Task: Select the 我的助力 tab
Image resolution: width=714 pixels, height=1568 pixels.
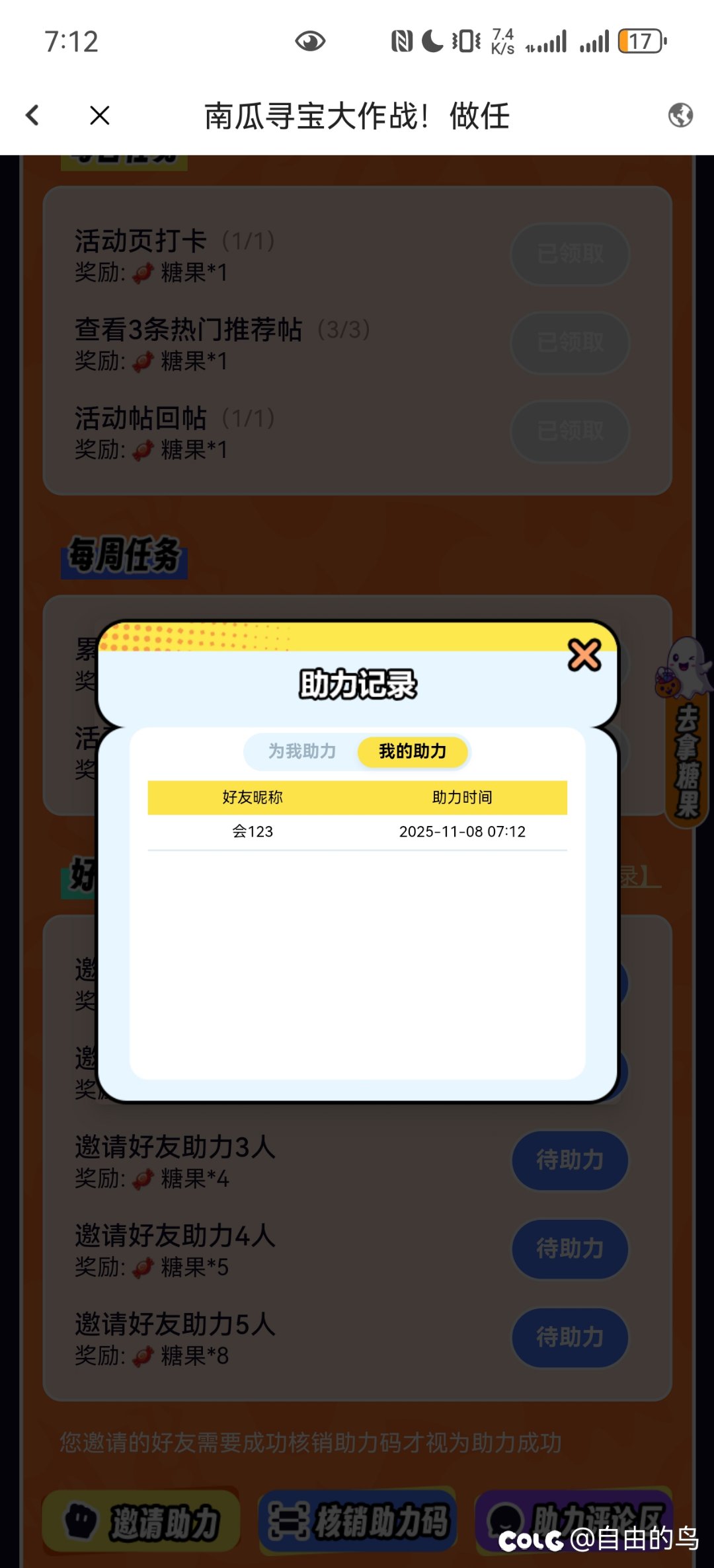Action: 413,751
